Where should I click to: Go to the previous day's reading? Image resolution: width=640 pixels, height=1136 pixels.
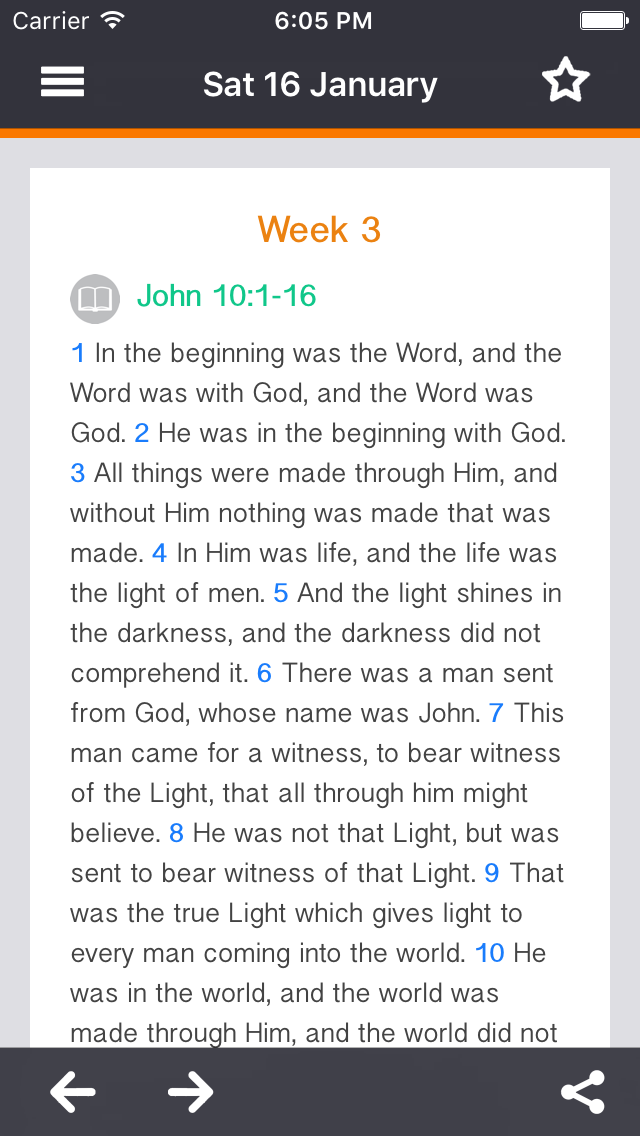click(73, 1092)
